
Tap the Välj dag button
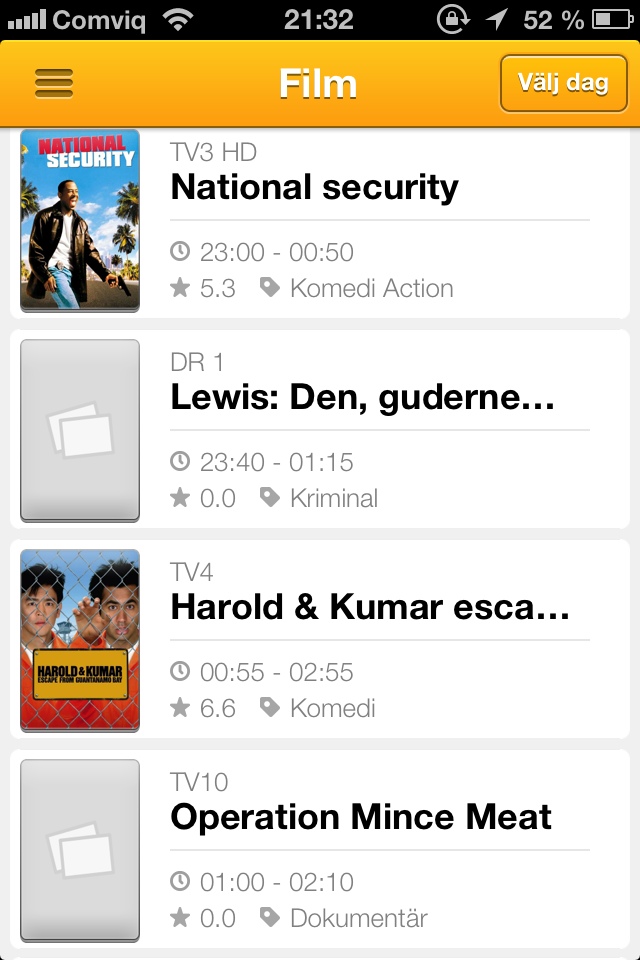click(x=563, y=83)
